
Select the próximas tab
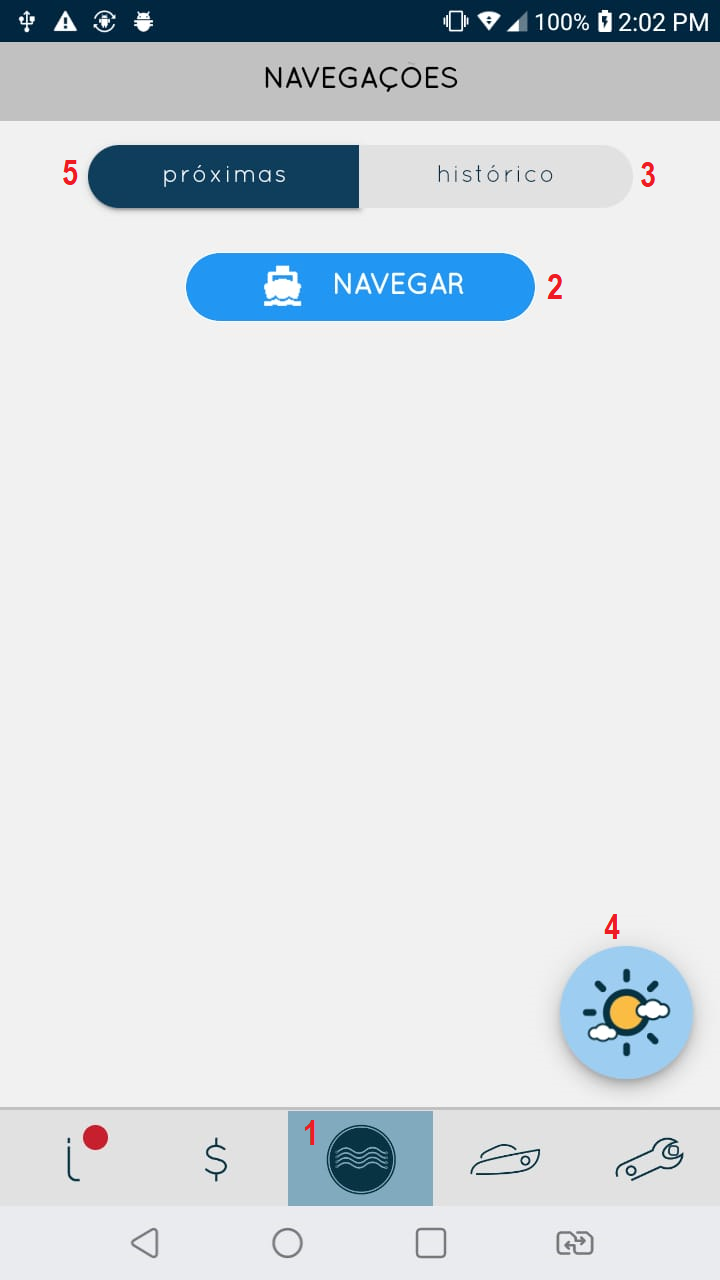coord(223,174)
